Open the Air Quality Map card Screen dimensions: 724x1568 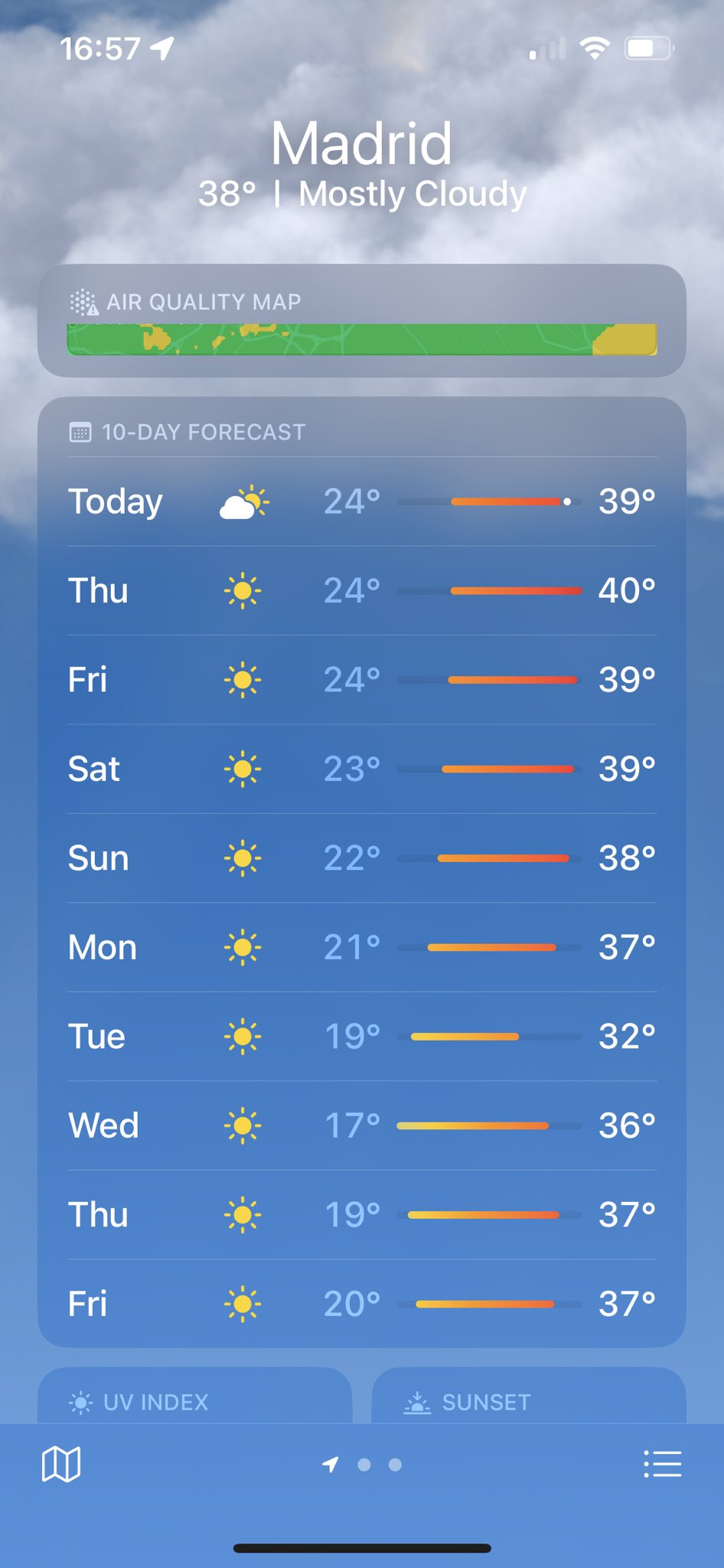361,321
